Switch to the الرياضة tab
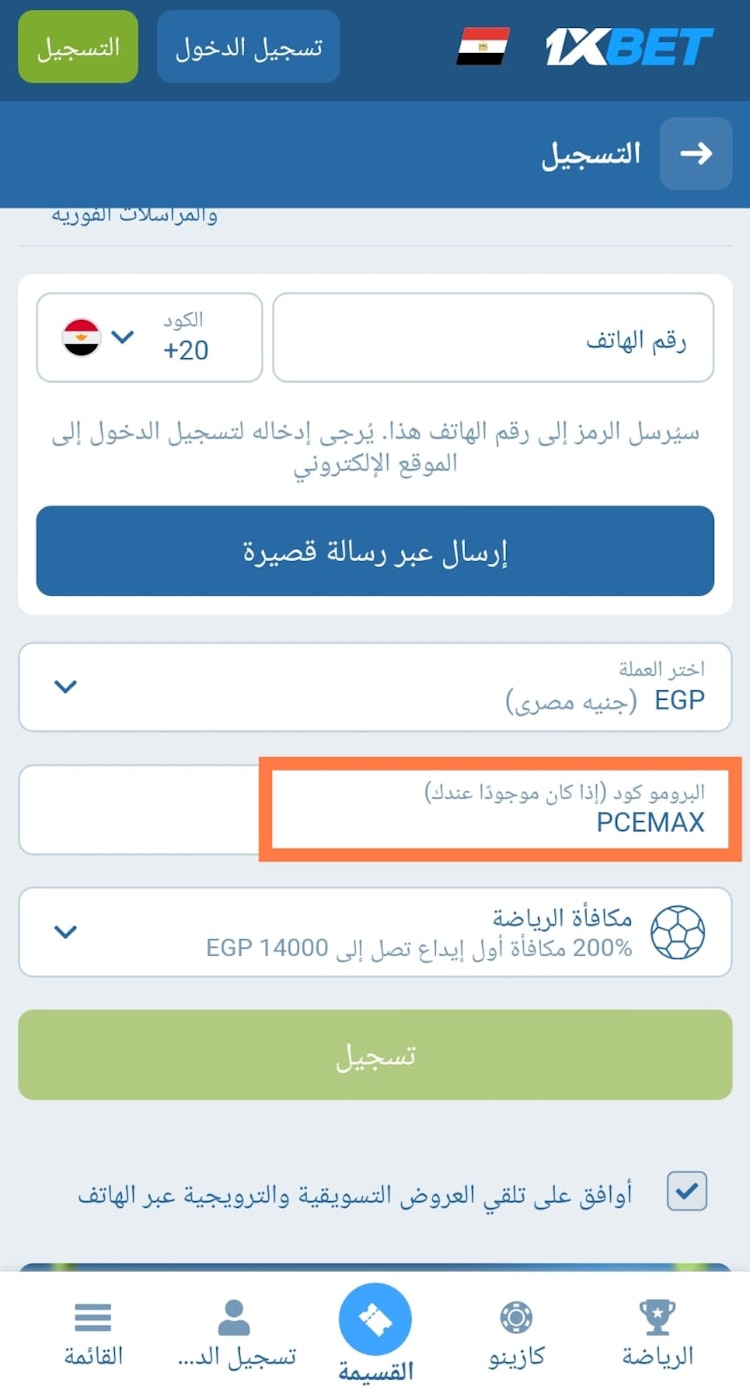The image size is (750, 1387). tap(657, 1332)
